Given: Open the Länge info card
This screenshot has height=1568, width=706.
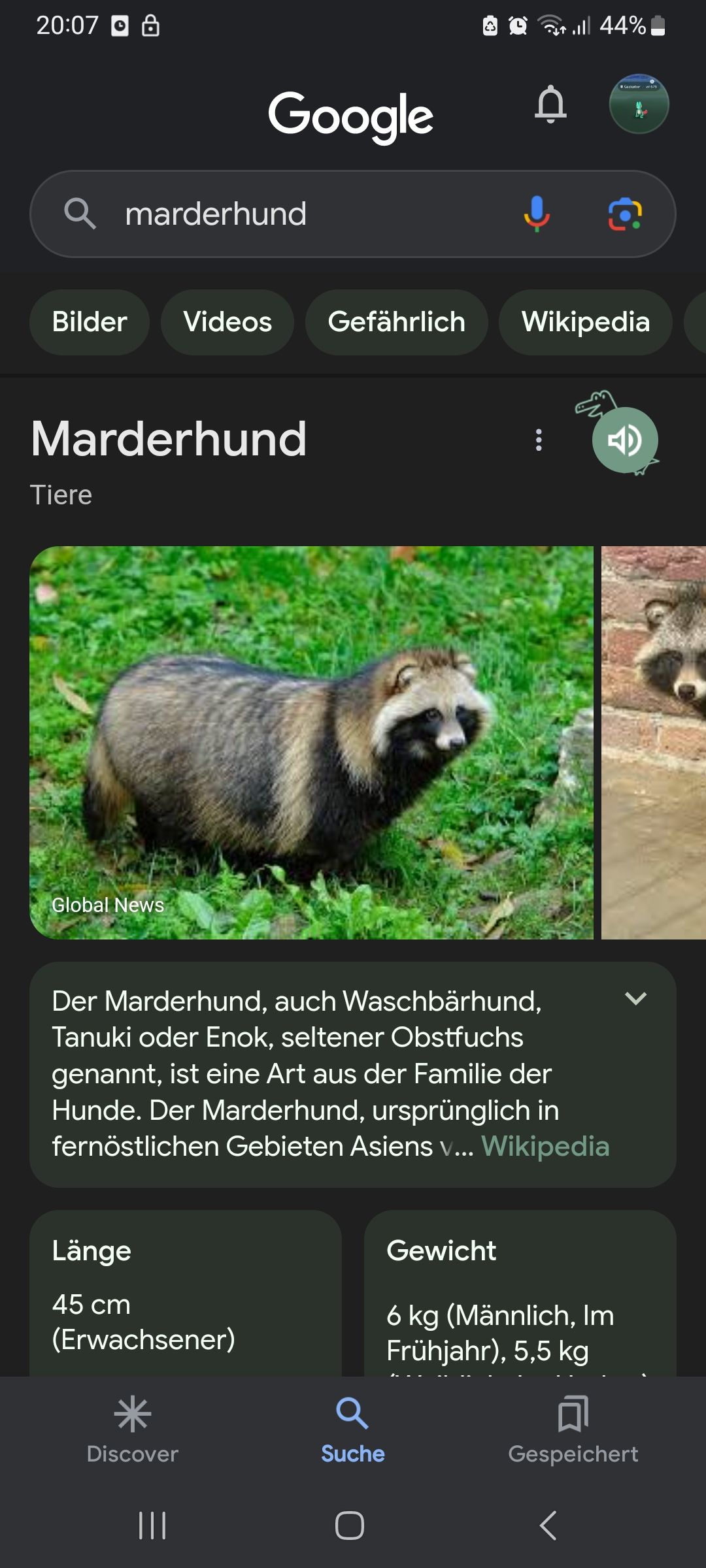Looking at the screenshot, I should (x=186, y=1294).
